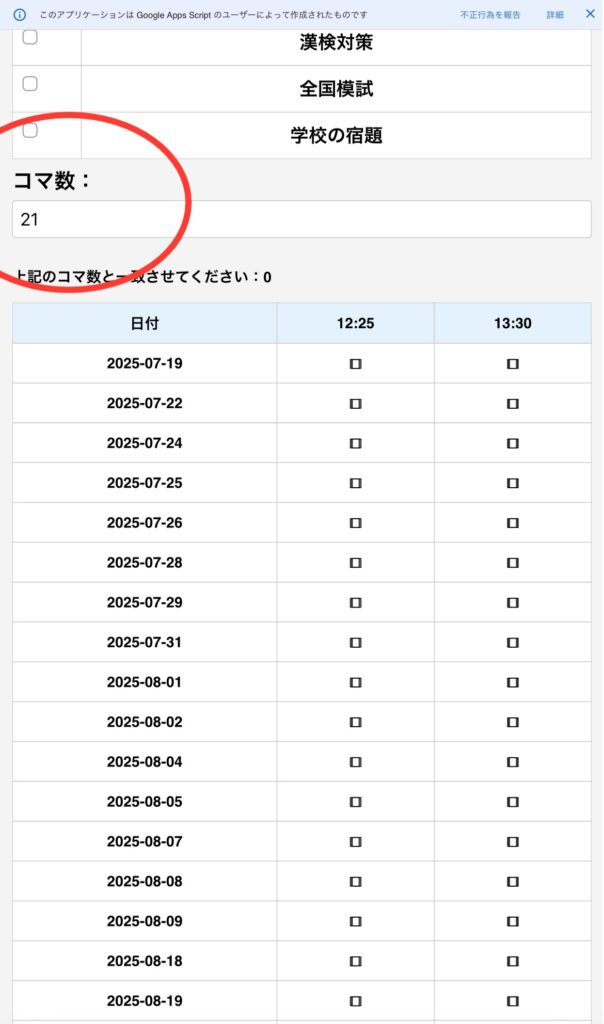Tick 13:30 on 2025-08-19
604x1024 pixels.
pyautogui.click(x=512, y=1001)
